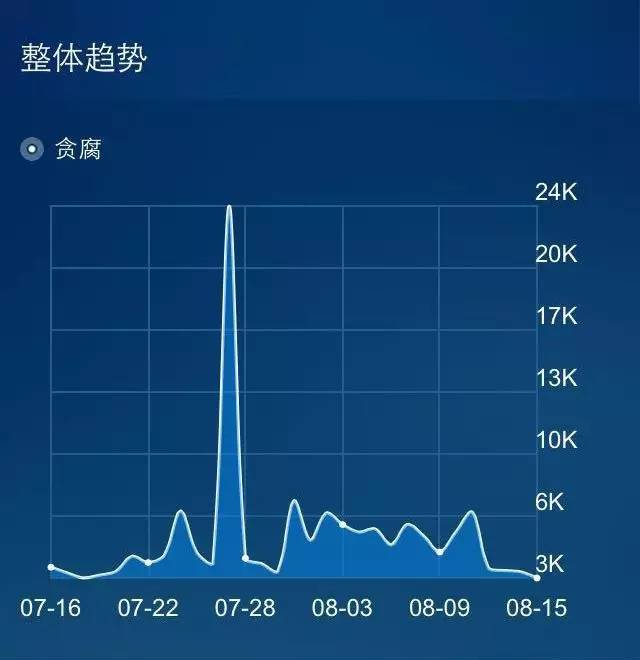640x660 pixels.
Task: Select the 08-03 data point on the chart
Action: pos(343,524)
